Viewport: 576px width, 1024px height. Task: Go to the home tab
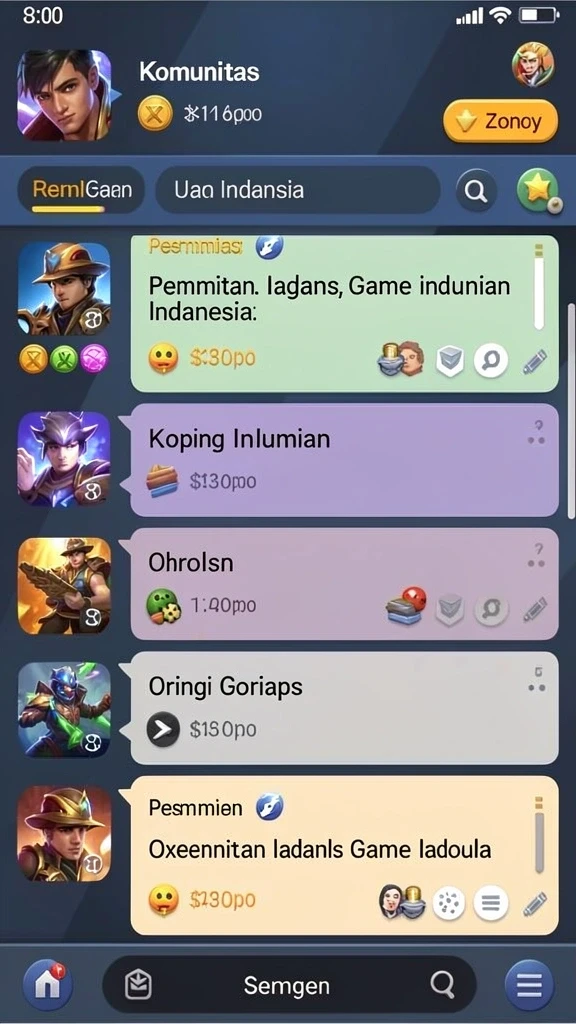click(x=48, y=984)
